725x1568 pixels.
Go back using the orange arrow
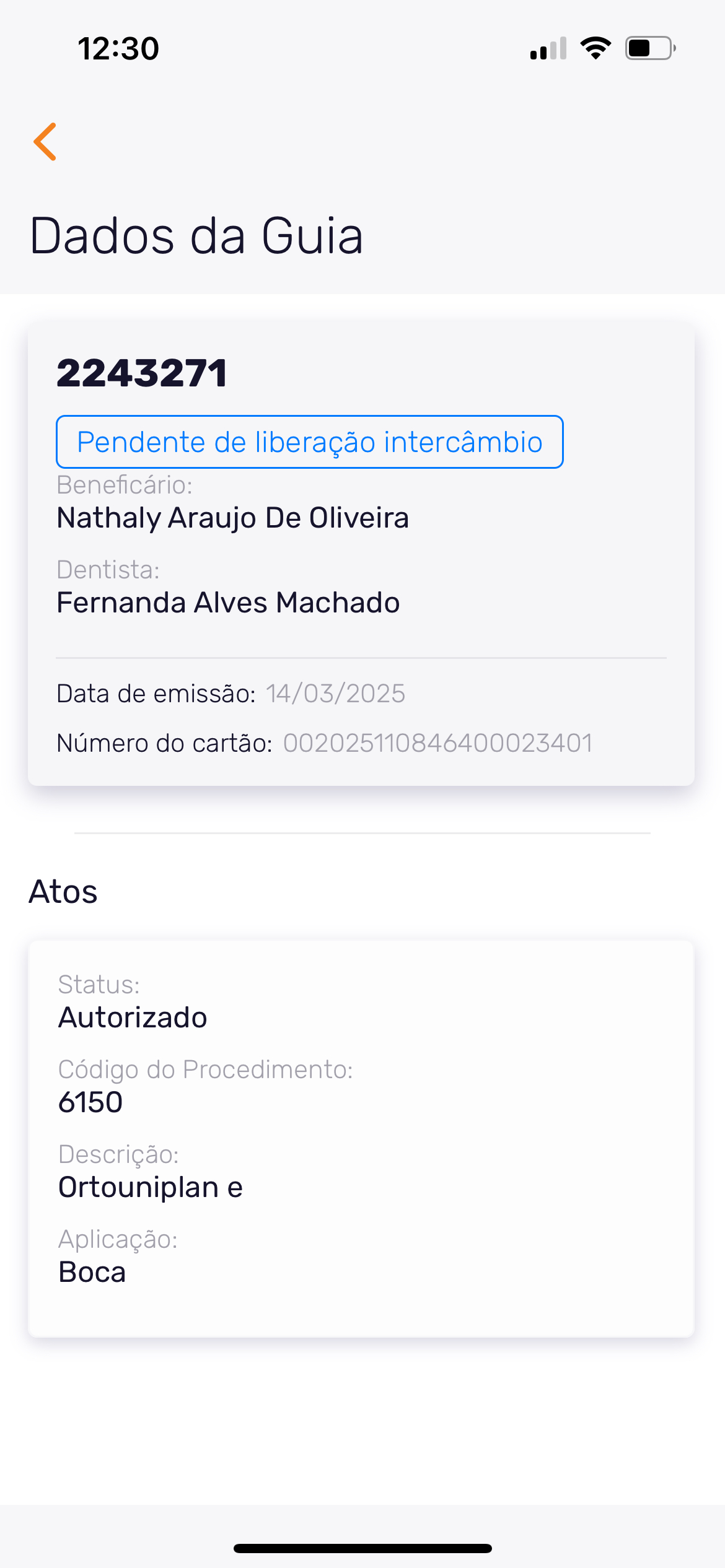[x=45, y=142]
